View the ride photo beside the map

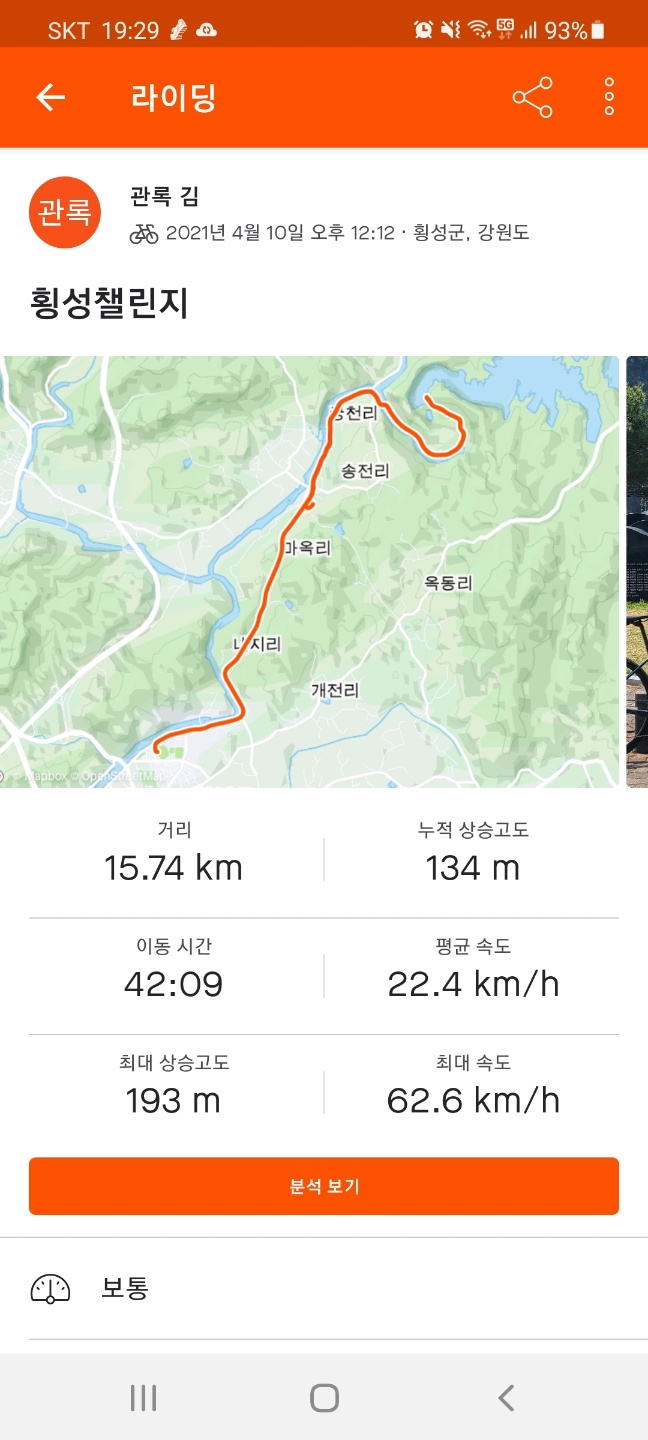[x=637, y=571]
